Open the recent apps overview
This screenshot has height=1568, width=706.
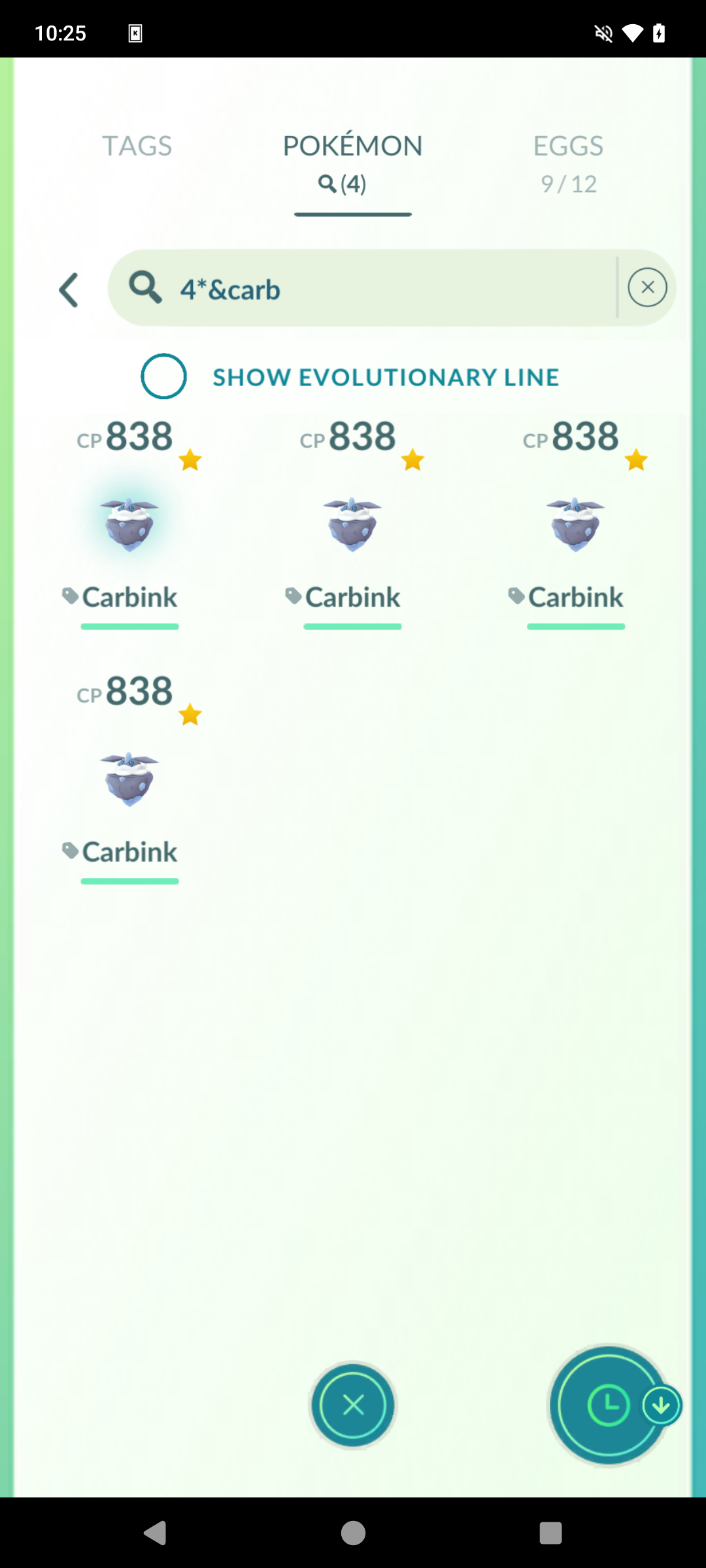click(550, 1533)
